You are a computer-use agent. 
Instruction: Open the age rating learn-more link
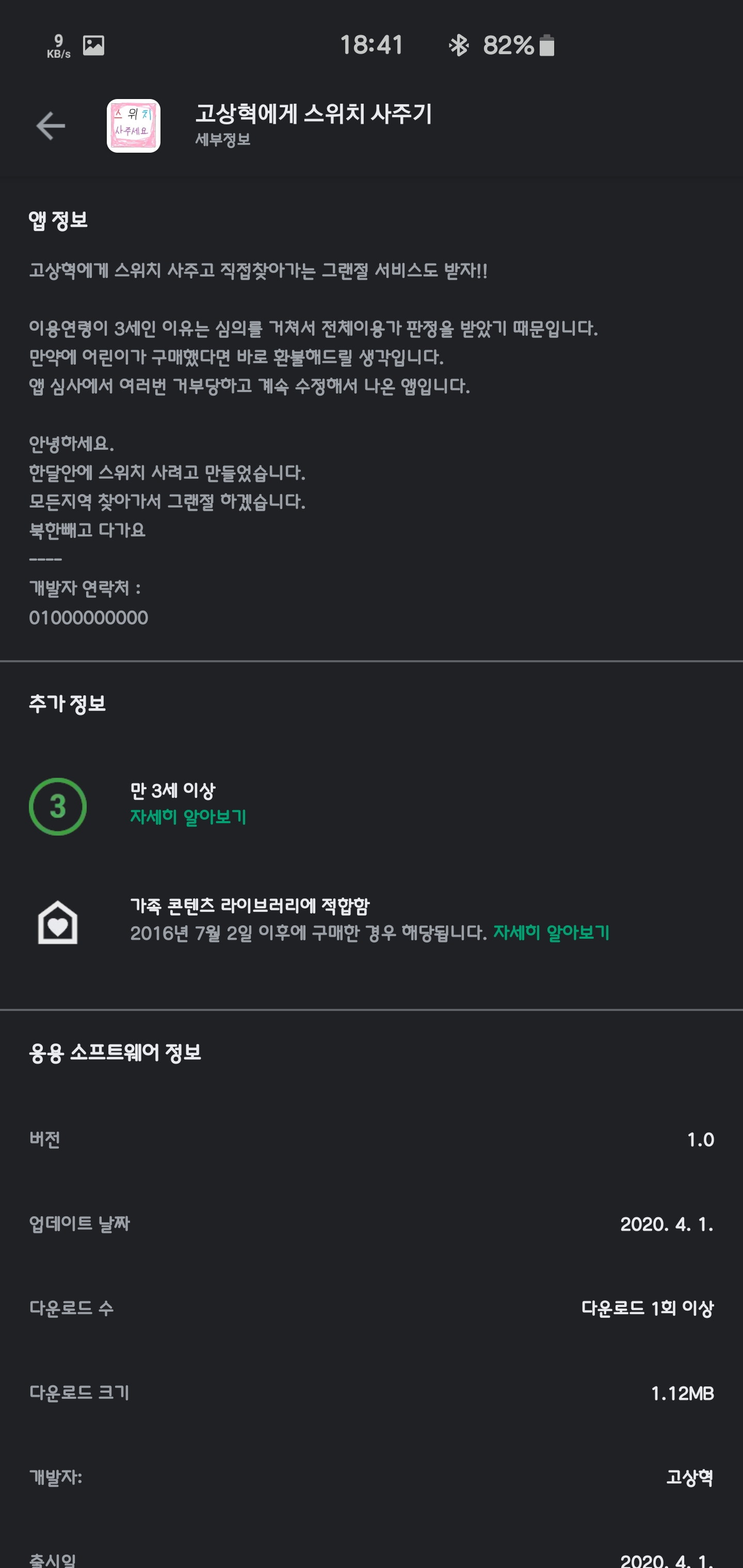tap(188, 817)
